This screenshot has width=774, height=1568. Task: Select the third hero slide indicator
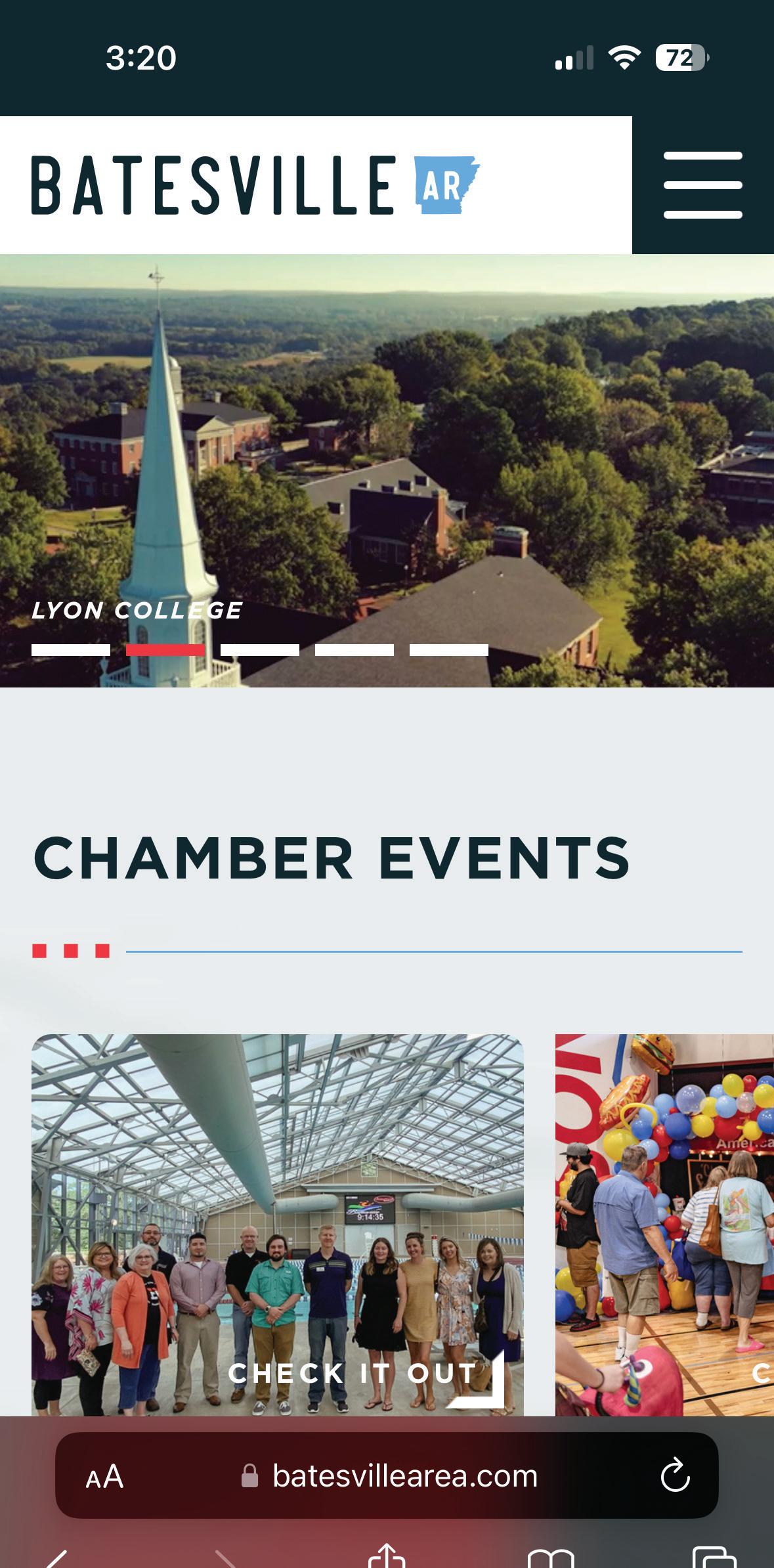[260, 650]
